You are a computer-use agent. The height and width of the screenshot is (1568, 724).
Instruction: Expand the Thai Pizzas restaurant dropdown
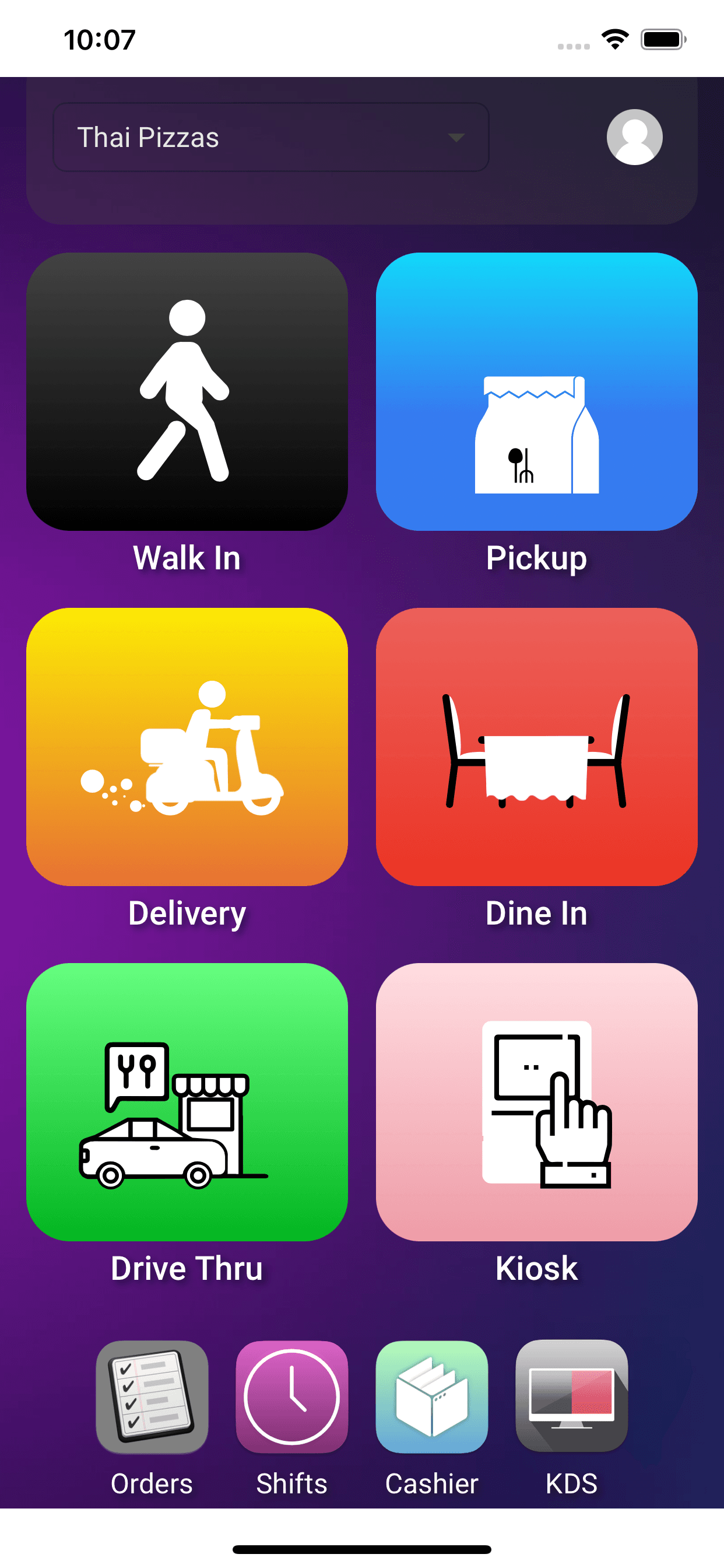coord(270,137)
